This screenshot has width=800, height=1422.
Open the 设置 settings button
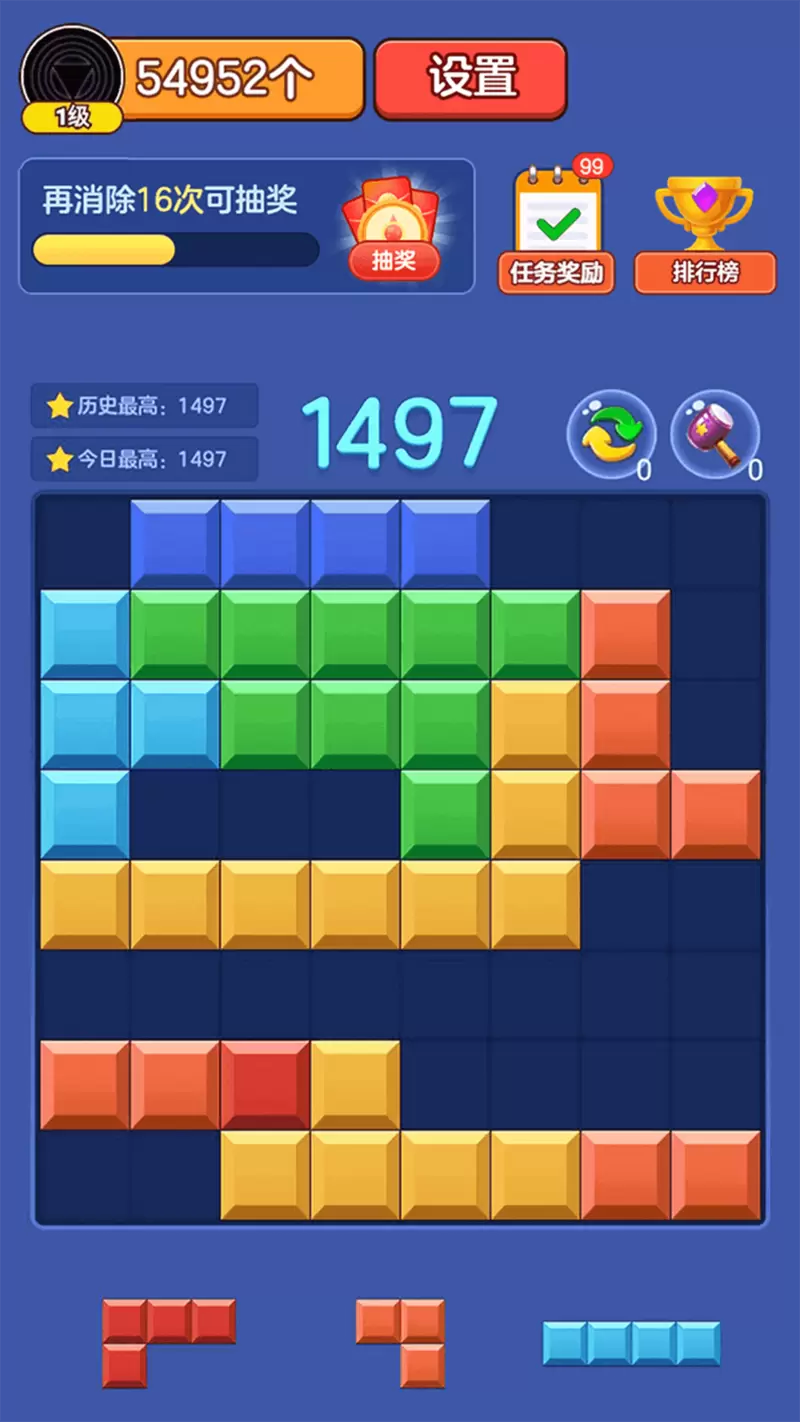point(470,79)
